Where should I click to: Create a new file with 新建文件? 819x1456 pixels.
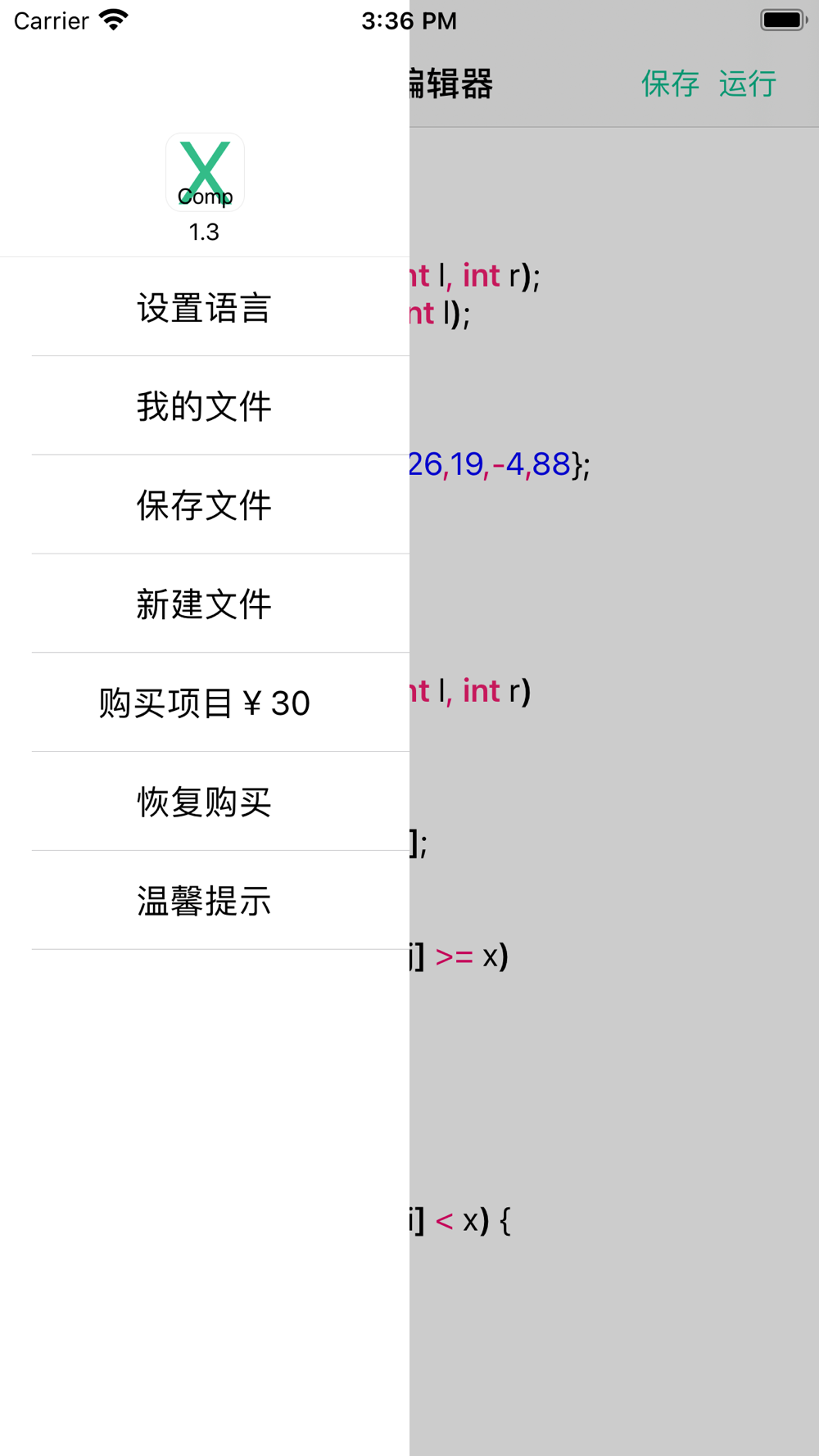coord(205,604)
